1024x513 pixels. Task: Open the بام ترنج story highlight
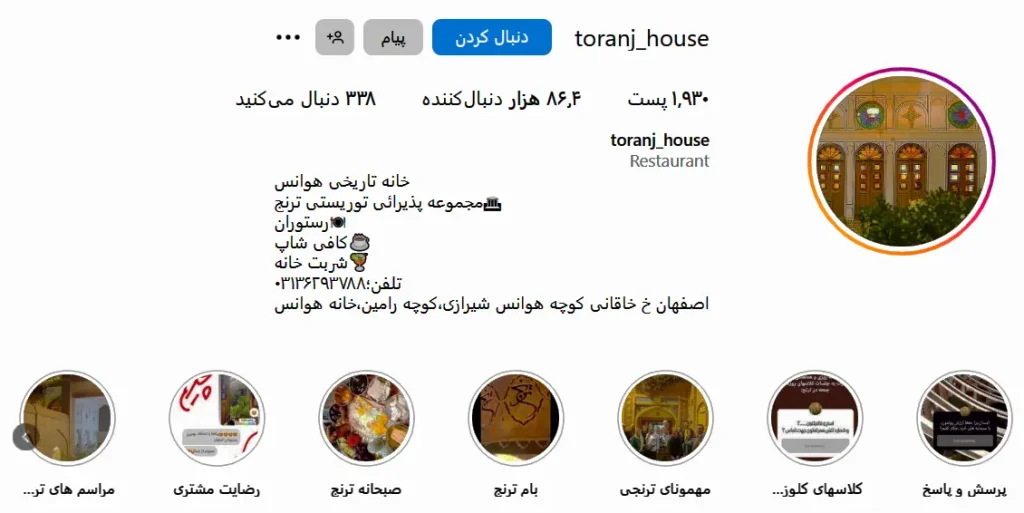click(x=515, y=418)
